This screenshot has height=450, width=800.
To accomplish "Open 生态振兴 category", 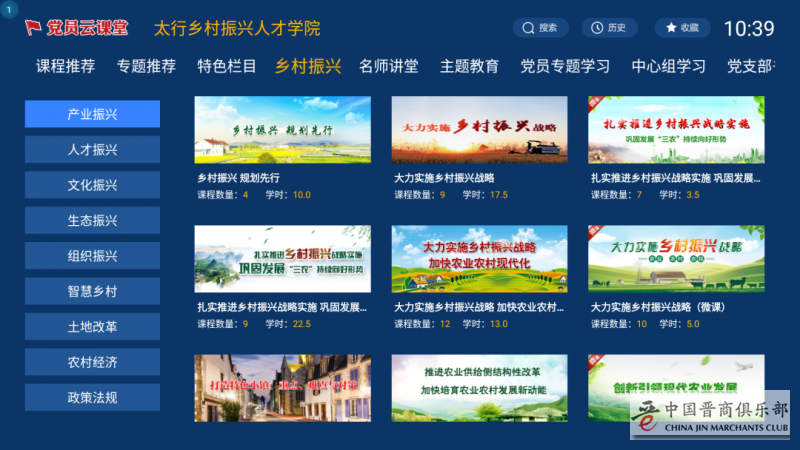I will coord(92,221).
